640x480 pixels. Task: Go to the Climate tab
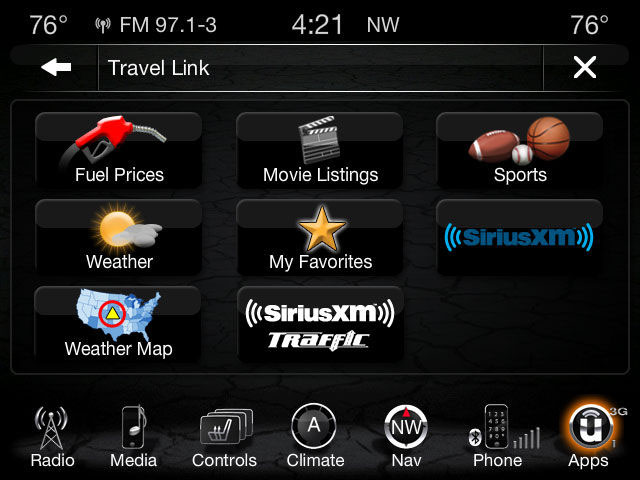pos(315,438)
